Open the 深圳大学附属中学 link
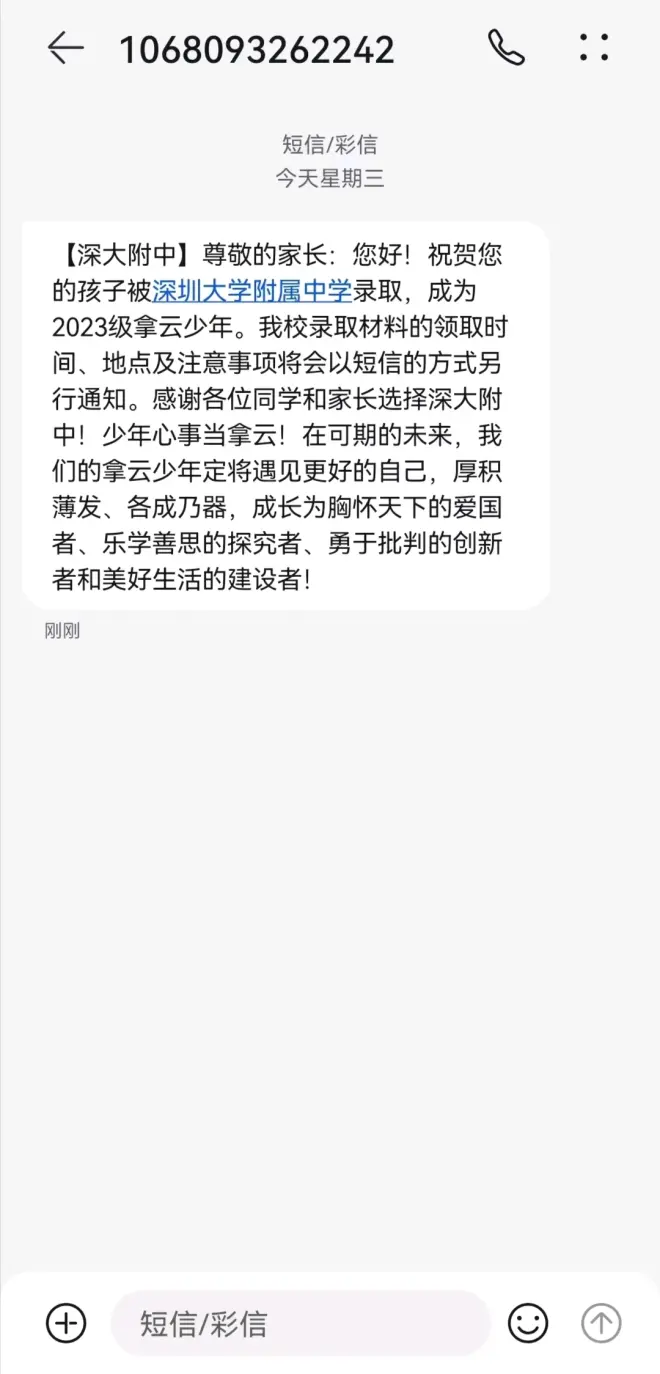This screenshot has height=1374, width=660. 252,291
